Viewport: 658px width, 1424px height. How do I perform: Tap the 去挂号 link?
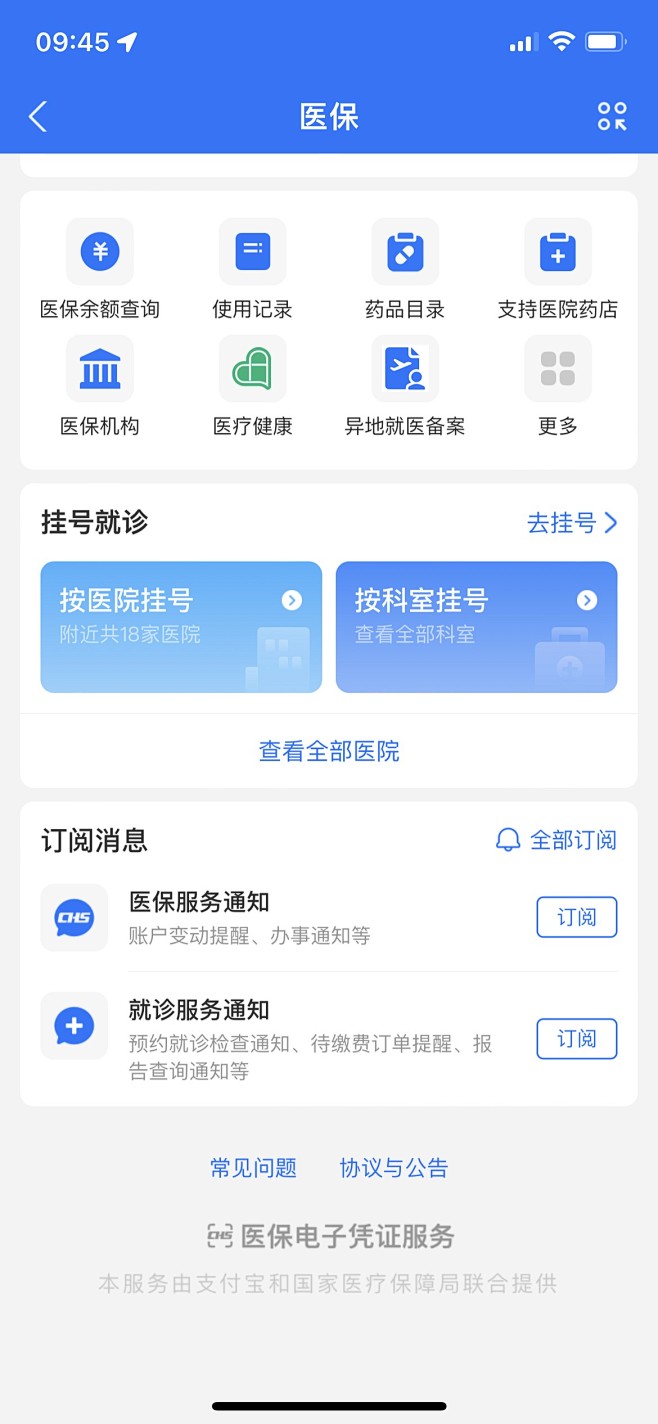point(573,523)
